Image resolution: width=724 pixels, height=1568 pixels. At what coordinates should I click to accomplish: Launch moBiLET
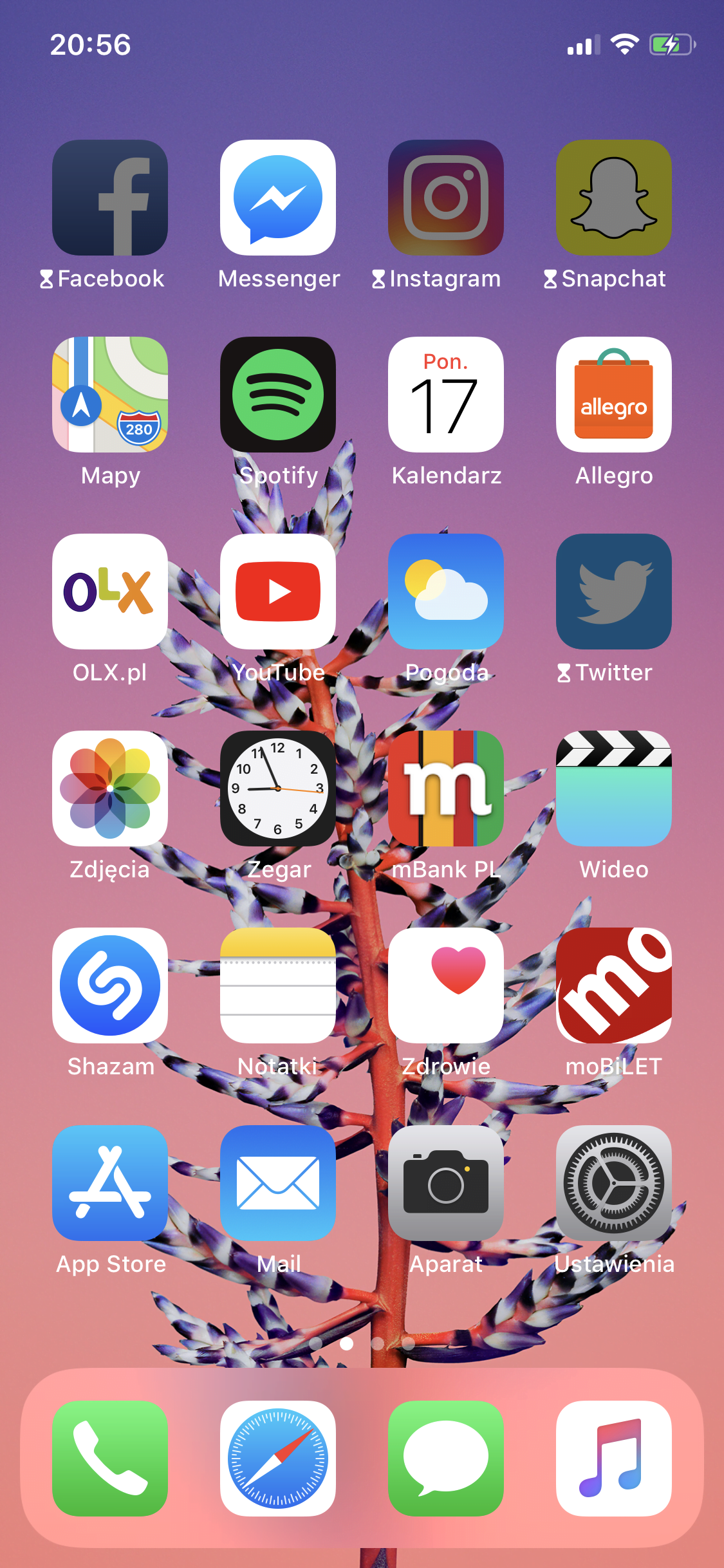coord(614,985)
